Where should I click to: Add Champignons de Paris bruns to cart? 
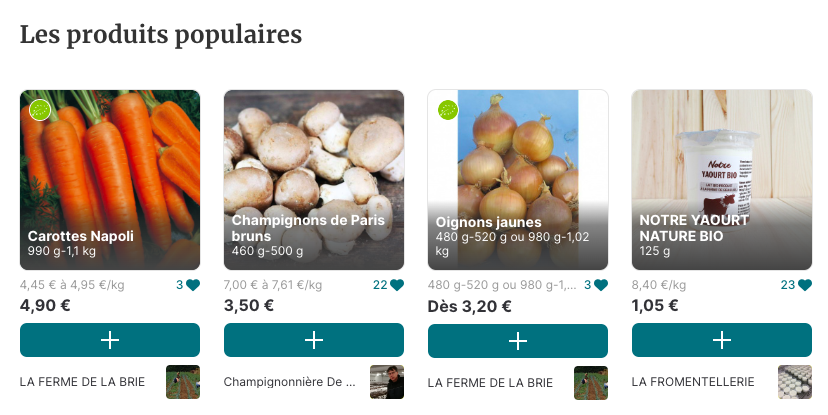(x=314, y=341)
